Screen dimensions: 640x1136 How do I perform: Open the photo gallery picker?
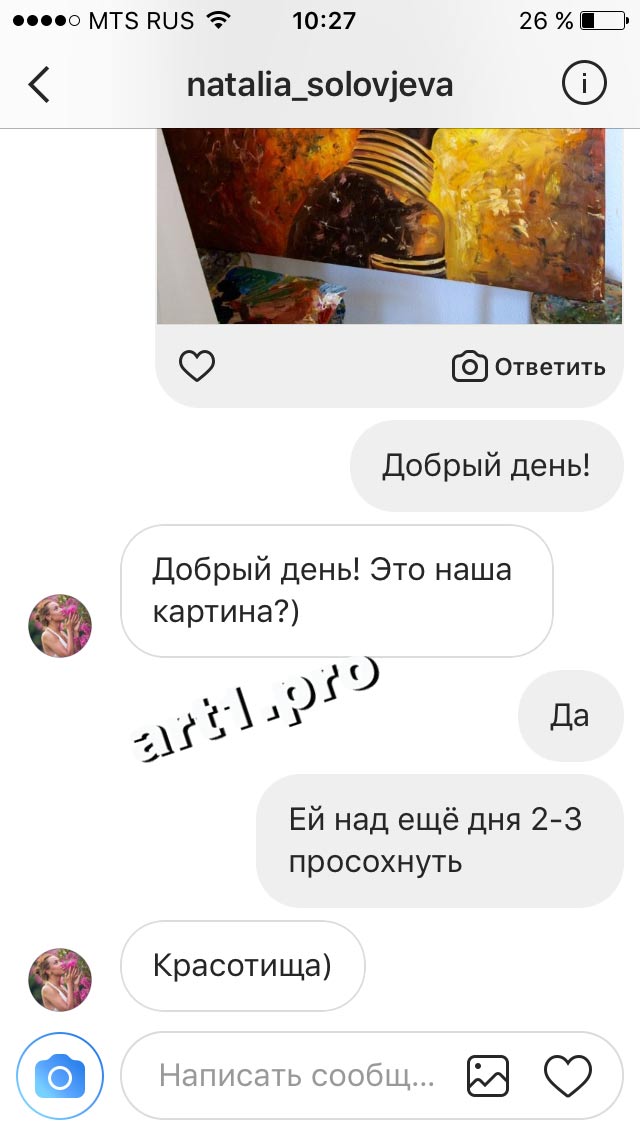click(x=488, y=1076)
